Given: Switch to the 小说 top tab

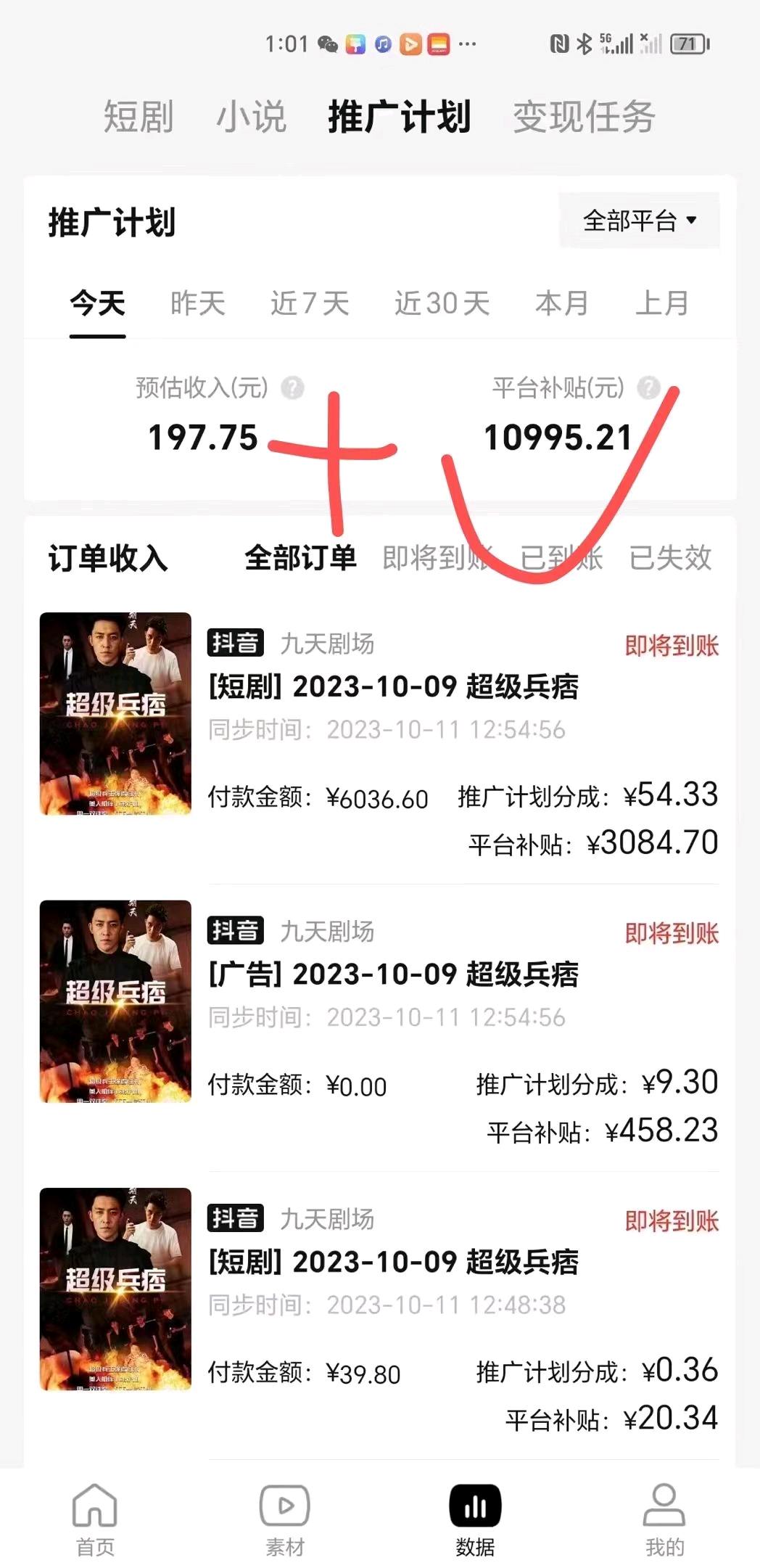Looking at the screenshot, I should (x=252, y=118).
